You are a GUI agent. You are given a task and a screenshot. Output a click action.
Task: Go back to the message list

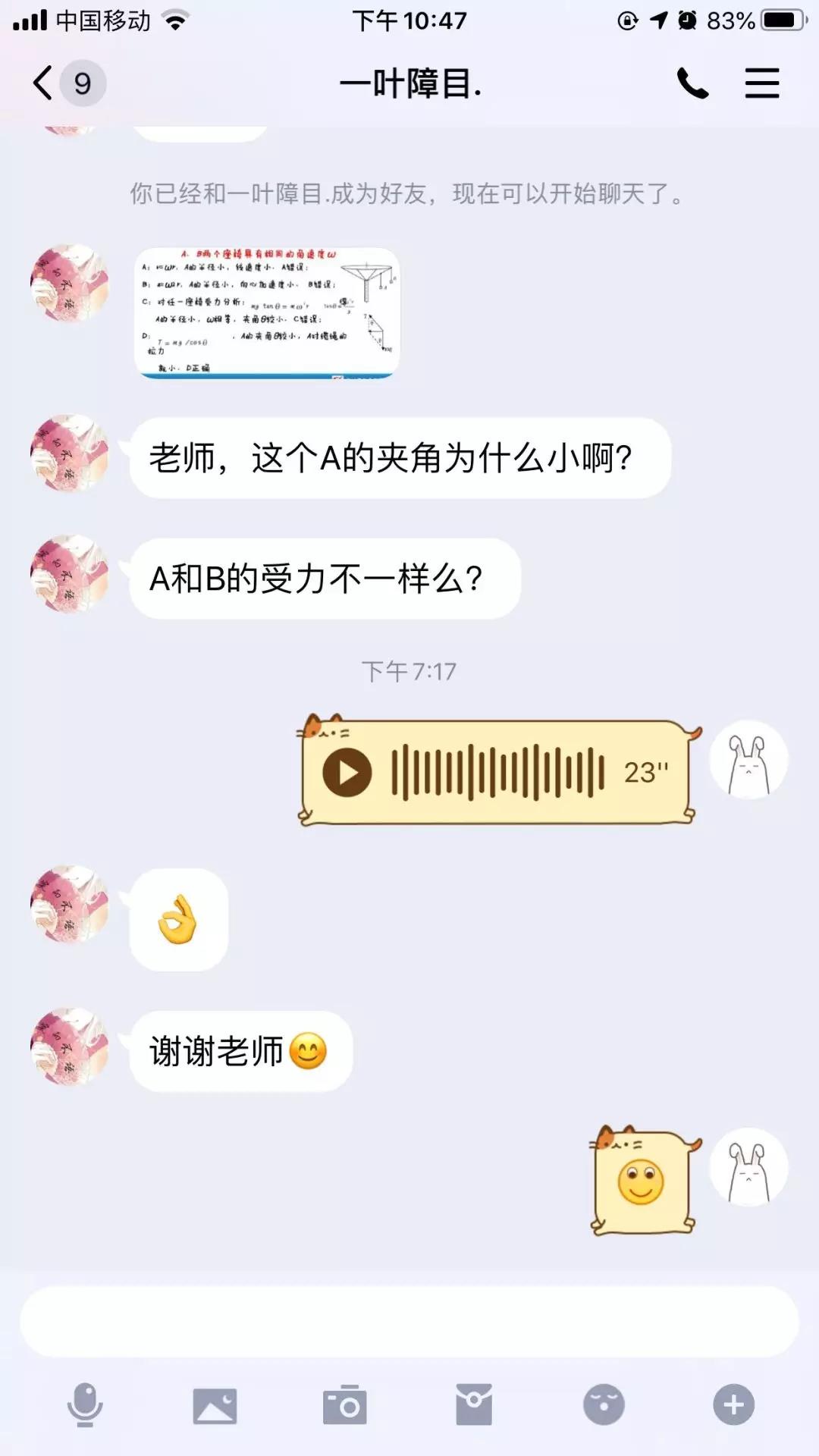(44, 83)
